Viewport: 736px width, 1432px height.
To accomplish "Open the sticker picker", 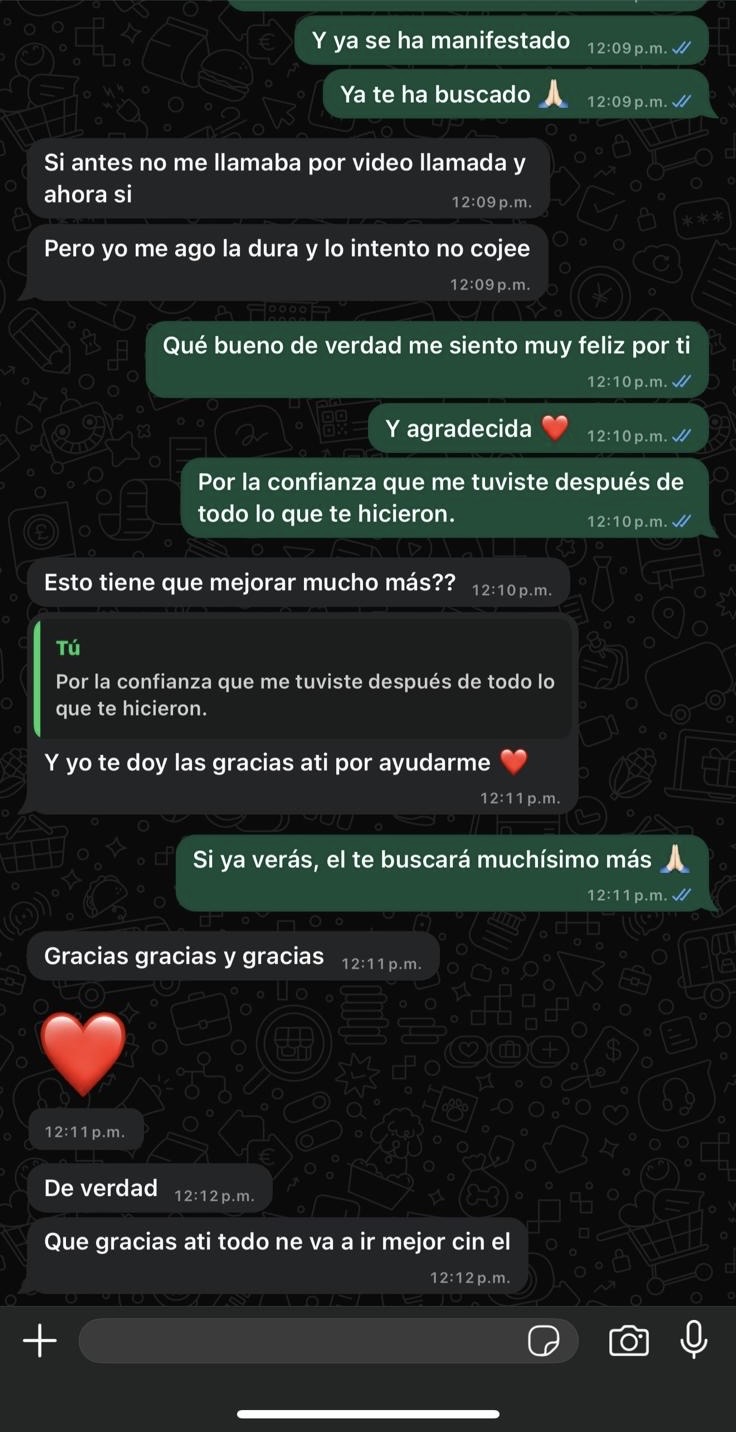I will click(543, 1341).
